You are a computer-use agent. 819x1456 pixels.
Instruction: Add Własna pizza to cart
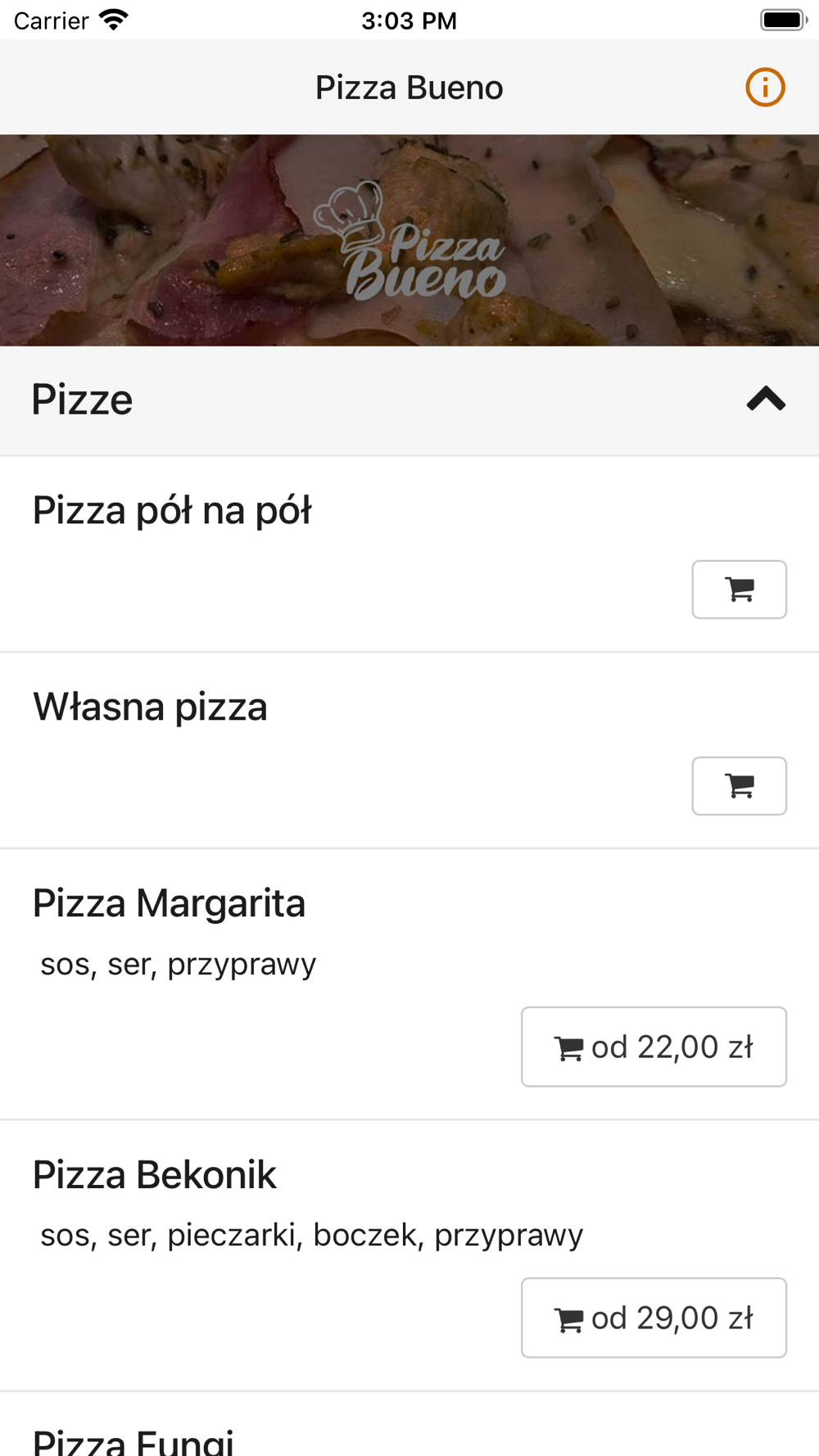[x=739, y=786]
